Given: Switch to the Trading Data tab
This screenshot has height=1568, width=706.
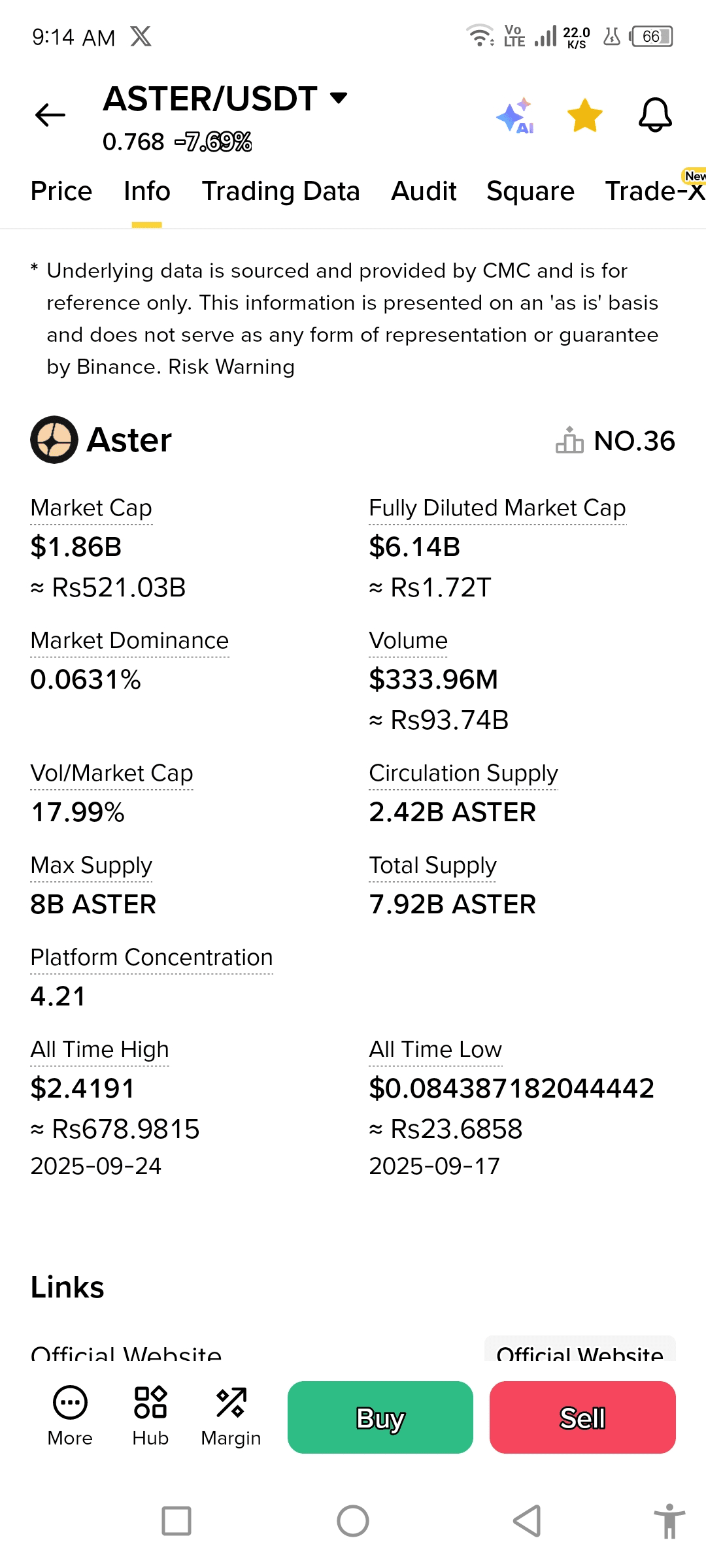Looking at the screenshot, I should 280,191.
